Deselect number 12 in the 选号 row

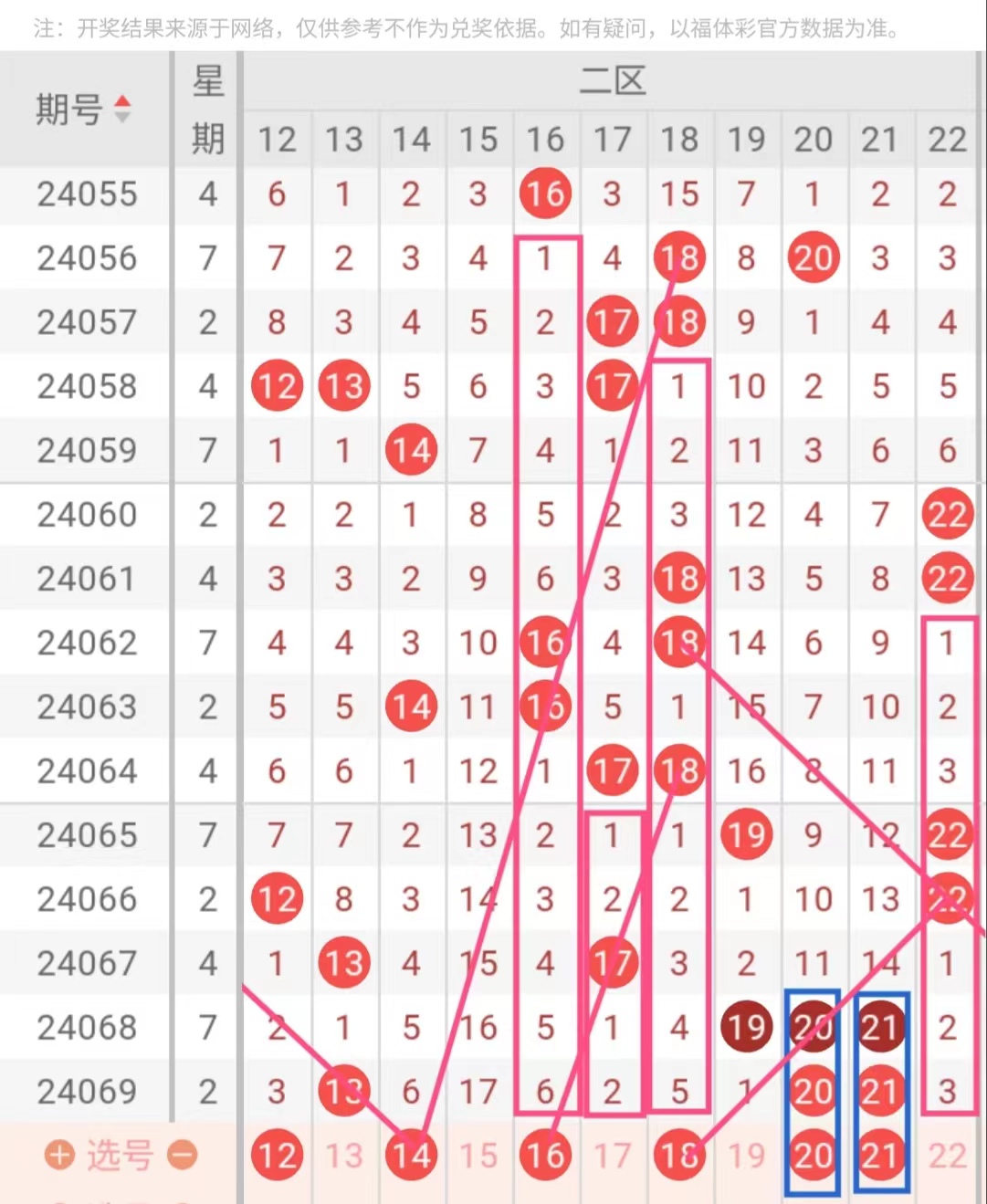[278, 1156]
